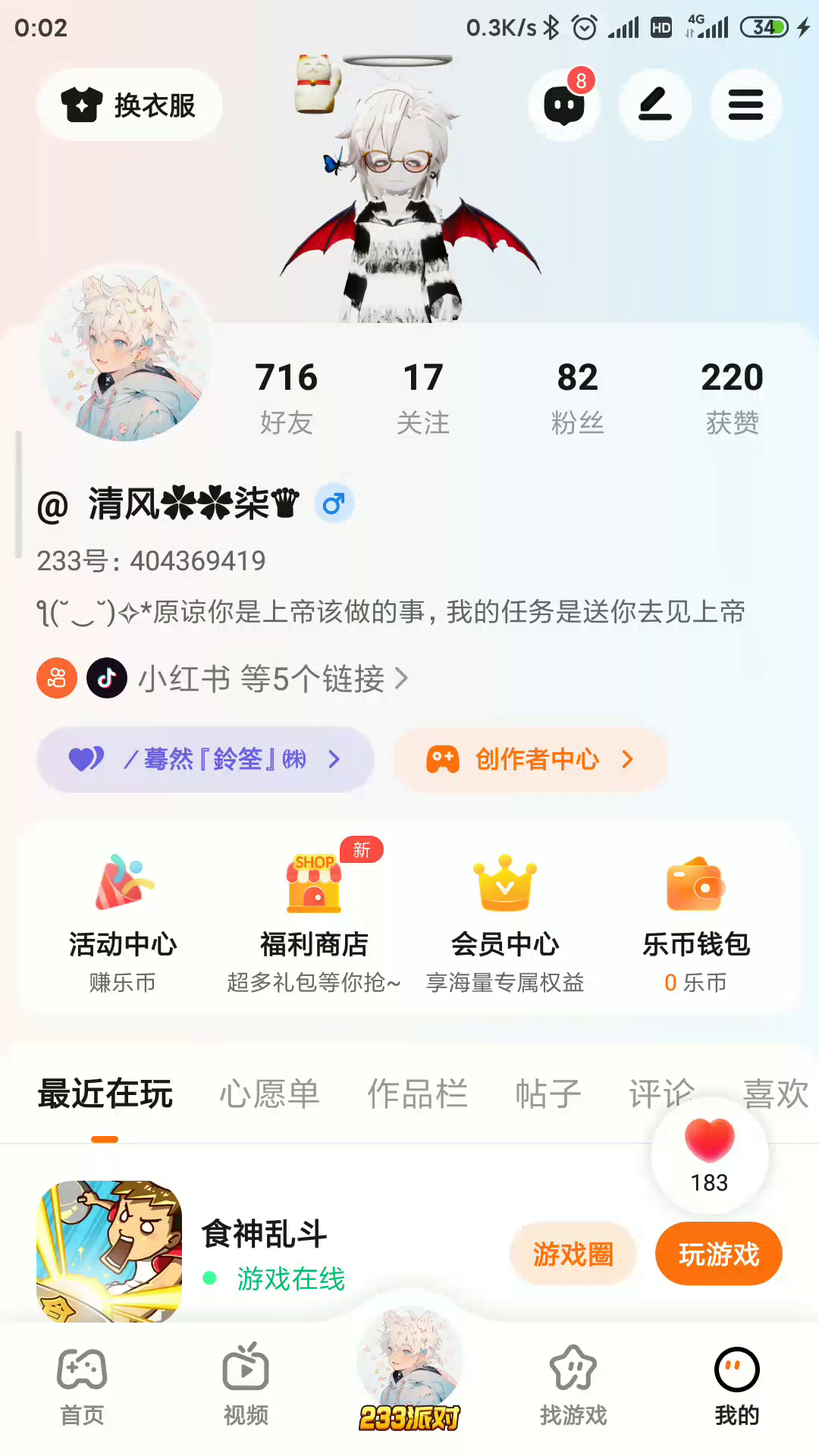
Task: Open the 82 粉丝 followers list
Action: click(577, 397)
